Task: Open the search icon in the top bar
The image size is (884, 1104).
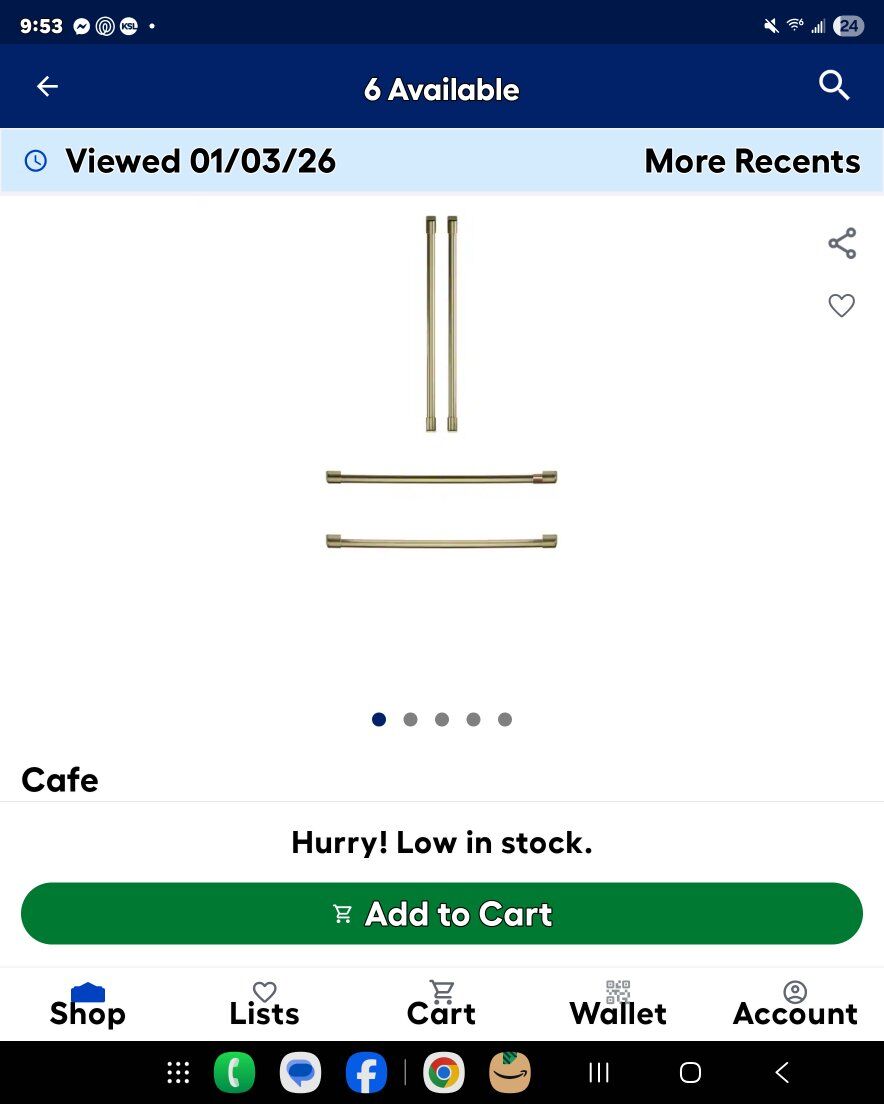Action: [834, 86]
